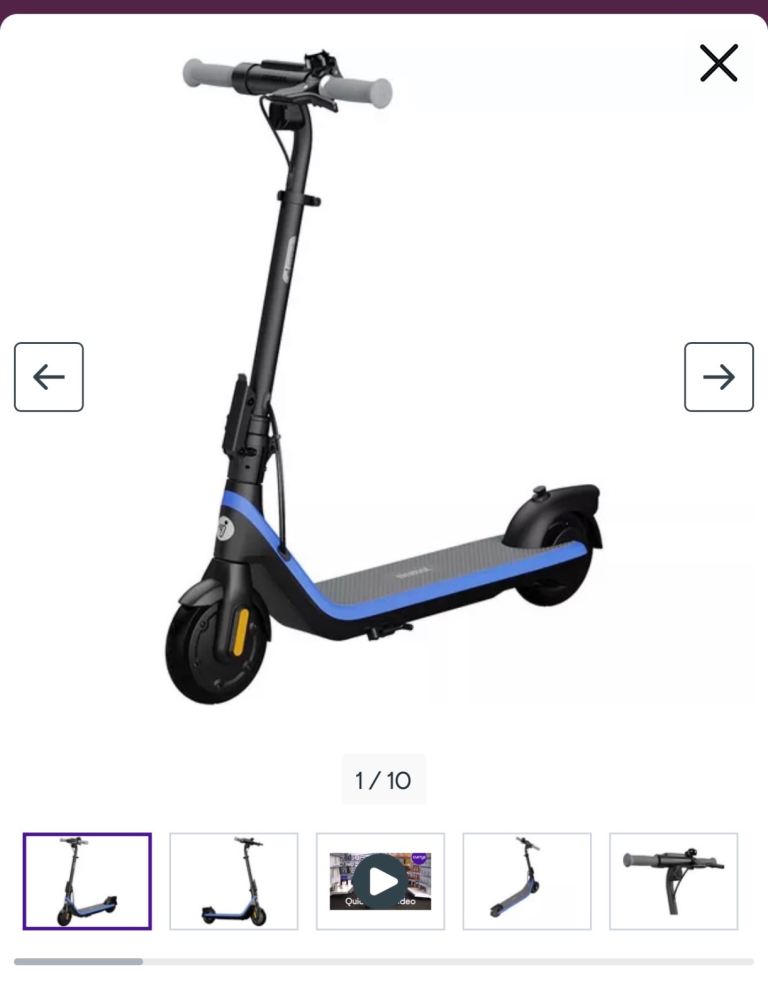View the rear-angle scooter thumbnail

(527, 882)
